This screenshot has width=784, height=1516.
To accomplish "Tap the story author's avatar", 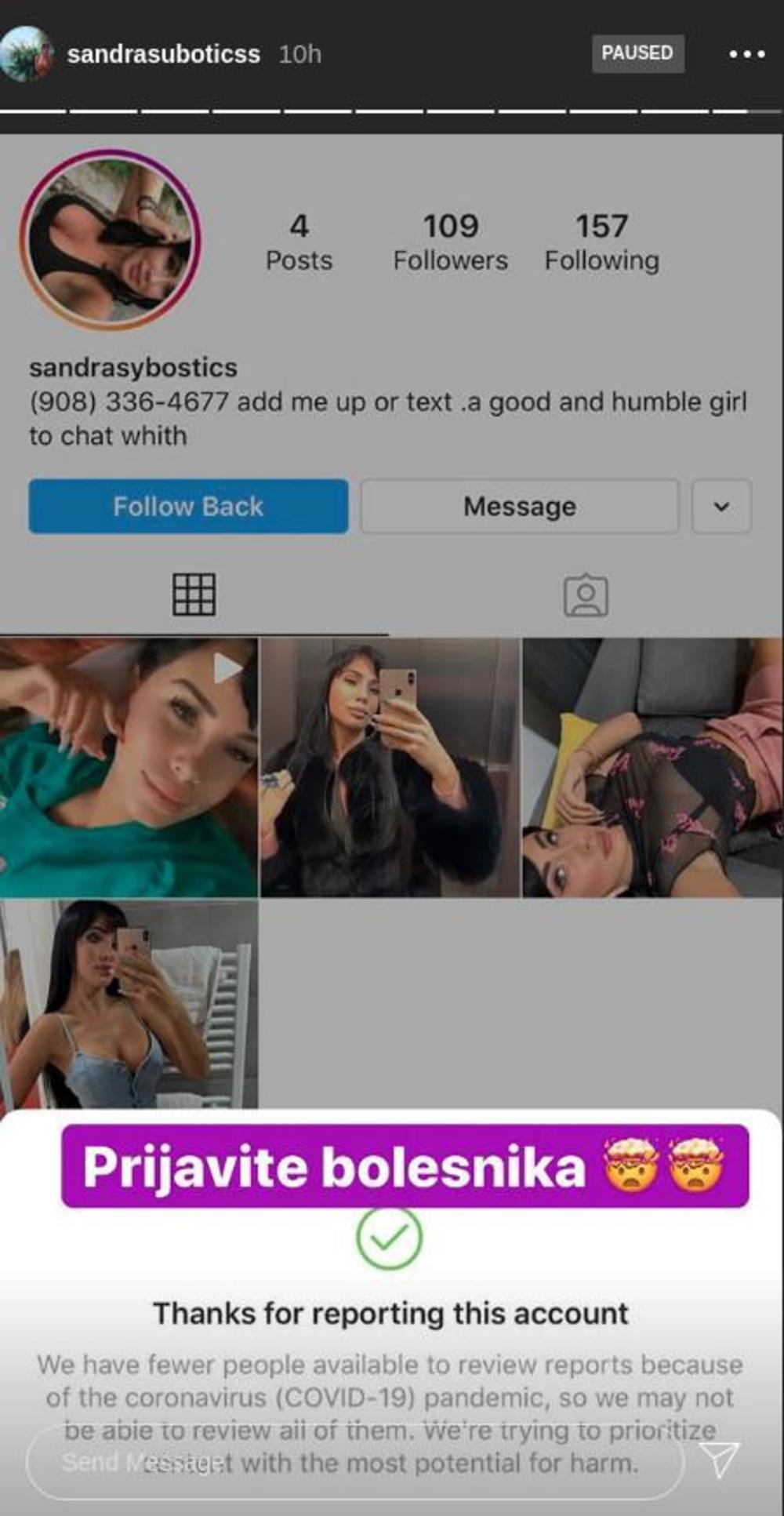I will (x=26, y=53).
